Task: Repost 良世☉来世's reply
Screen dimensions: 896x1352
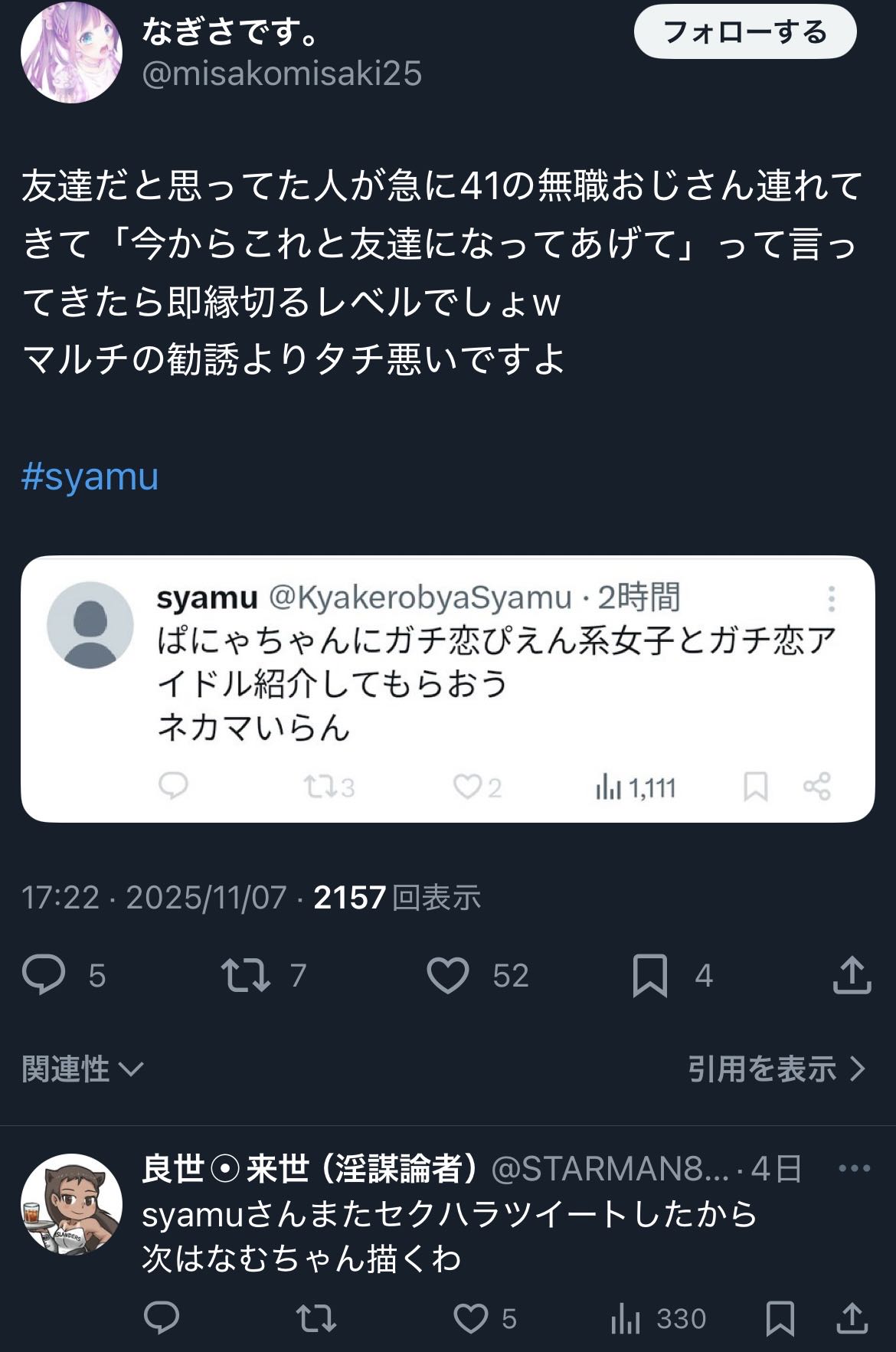Action: (316, 1318)
